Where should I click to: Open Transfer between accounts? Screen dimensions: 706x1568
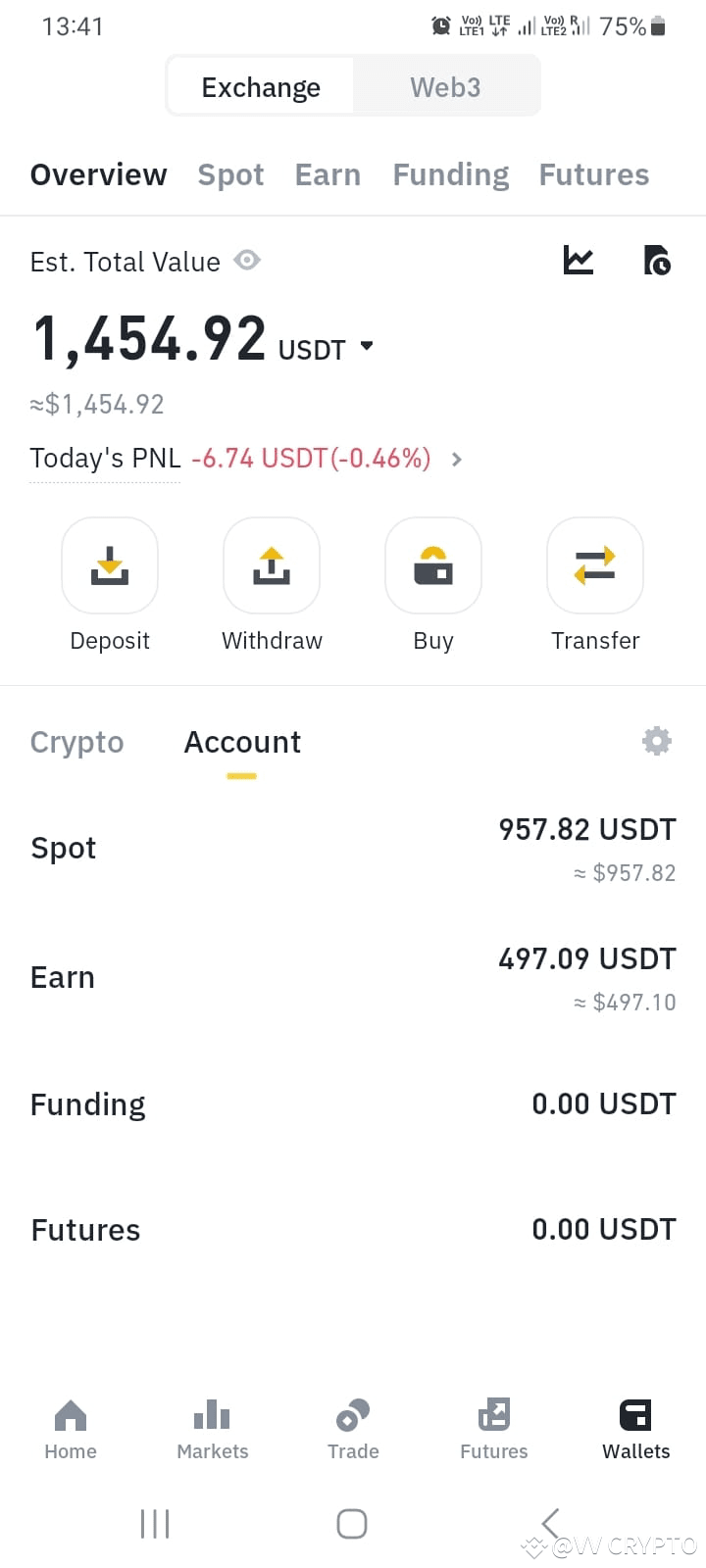pyautogui.click(x=595, y=586)
